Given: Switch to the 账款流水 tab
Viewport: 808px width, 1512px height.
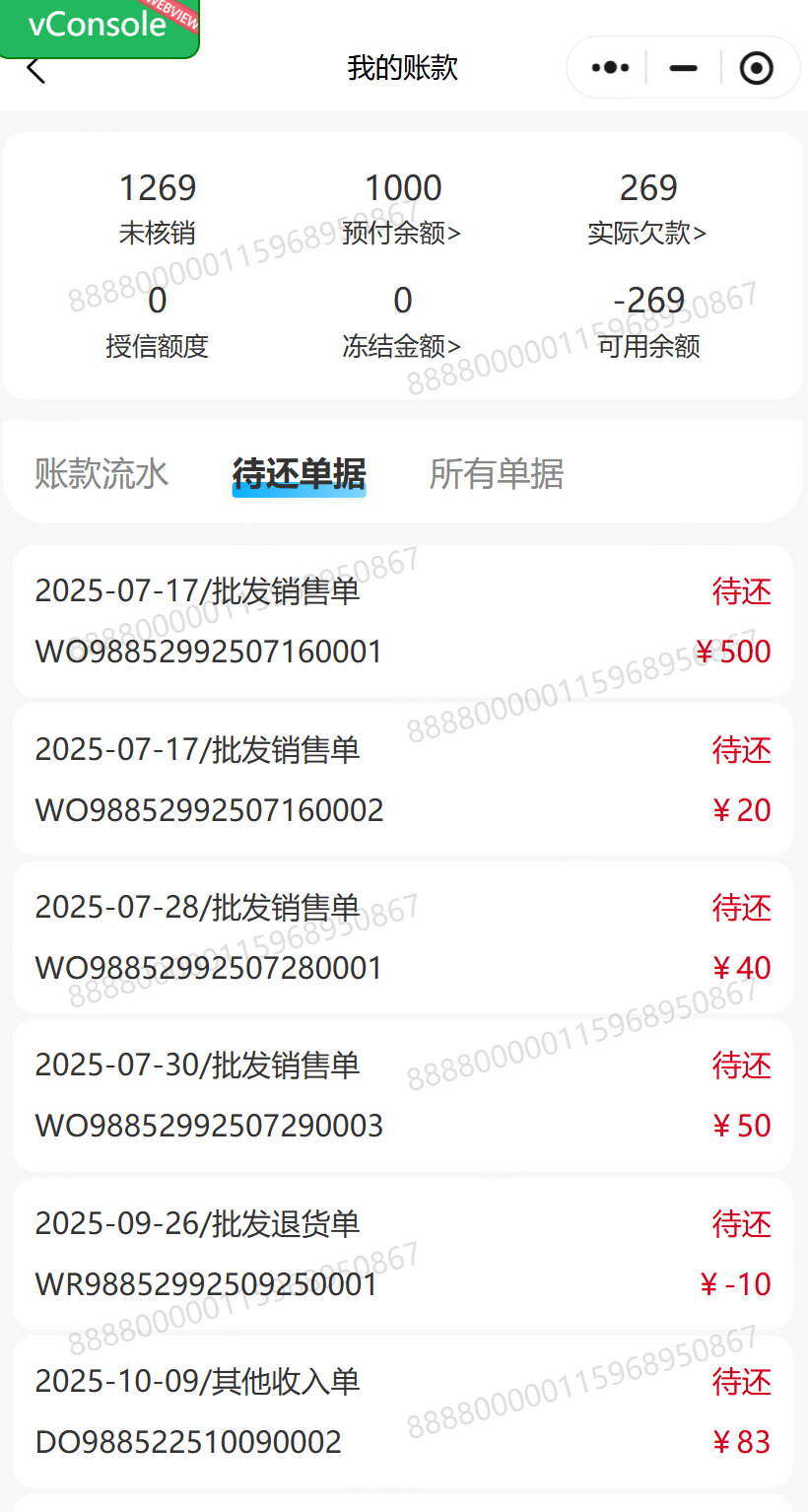Looking at the screenshot, I should [101, 474].
